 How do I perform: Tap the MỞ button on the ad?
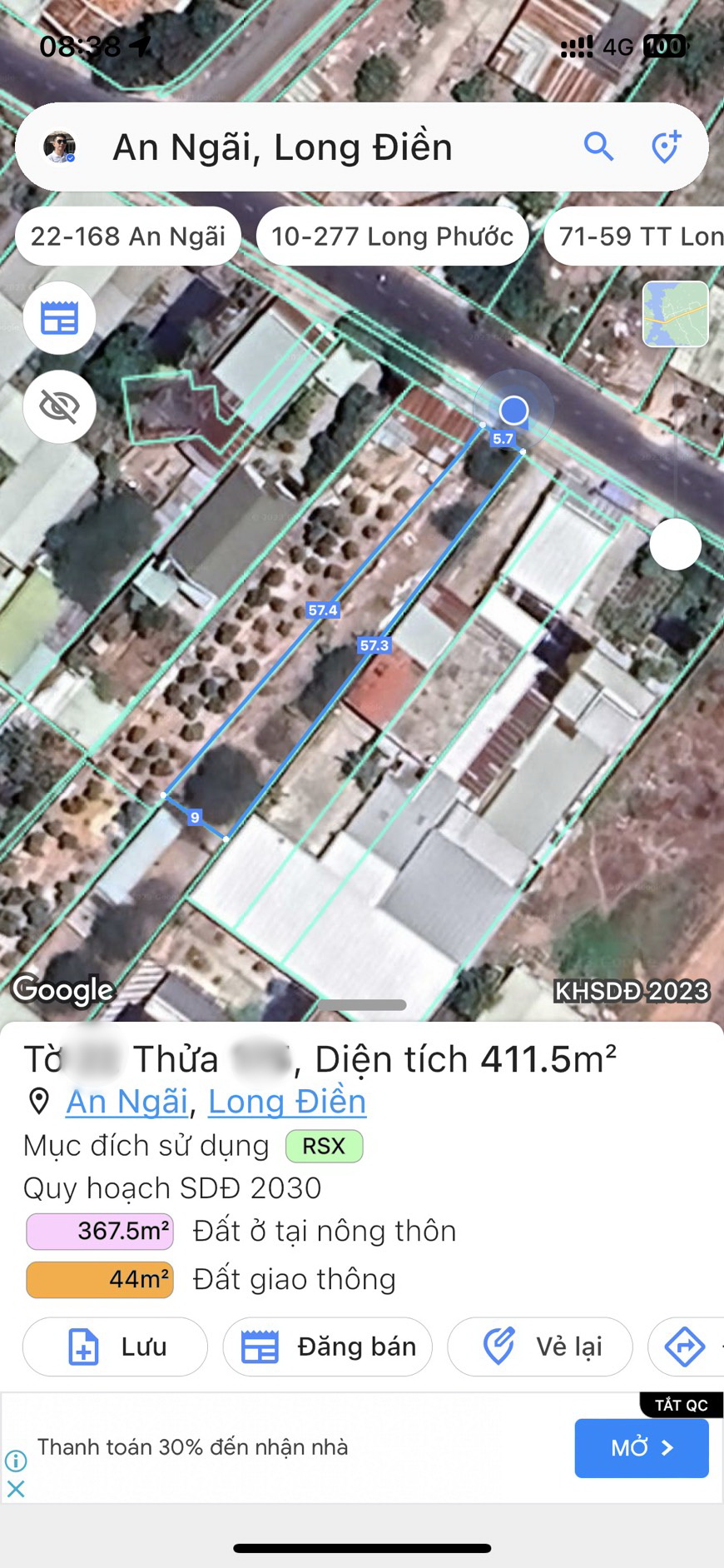(x=642, y=1448)
